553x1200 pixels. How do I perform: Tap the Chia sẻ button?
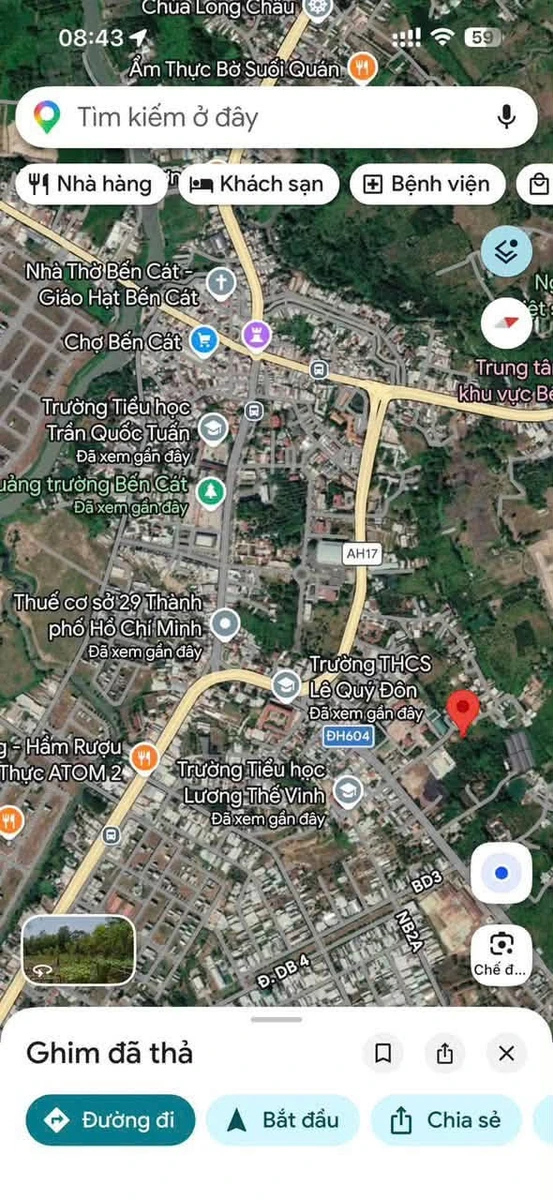[446, 1119]
